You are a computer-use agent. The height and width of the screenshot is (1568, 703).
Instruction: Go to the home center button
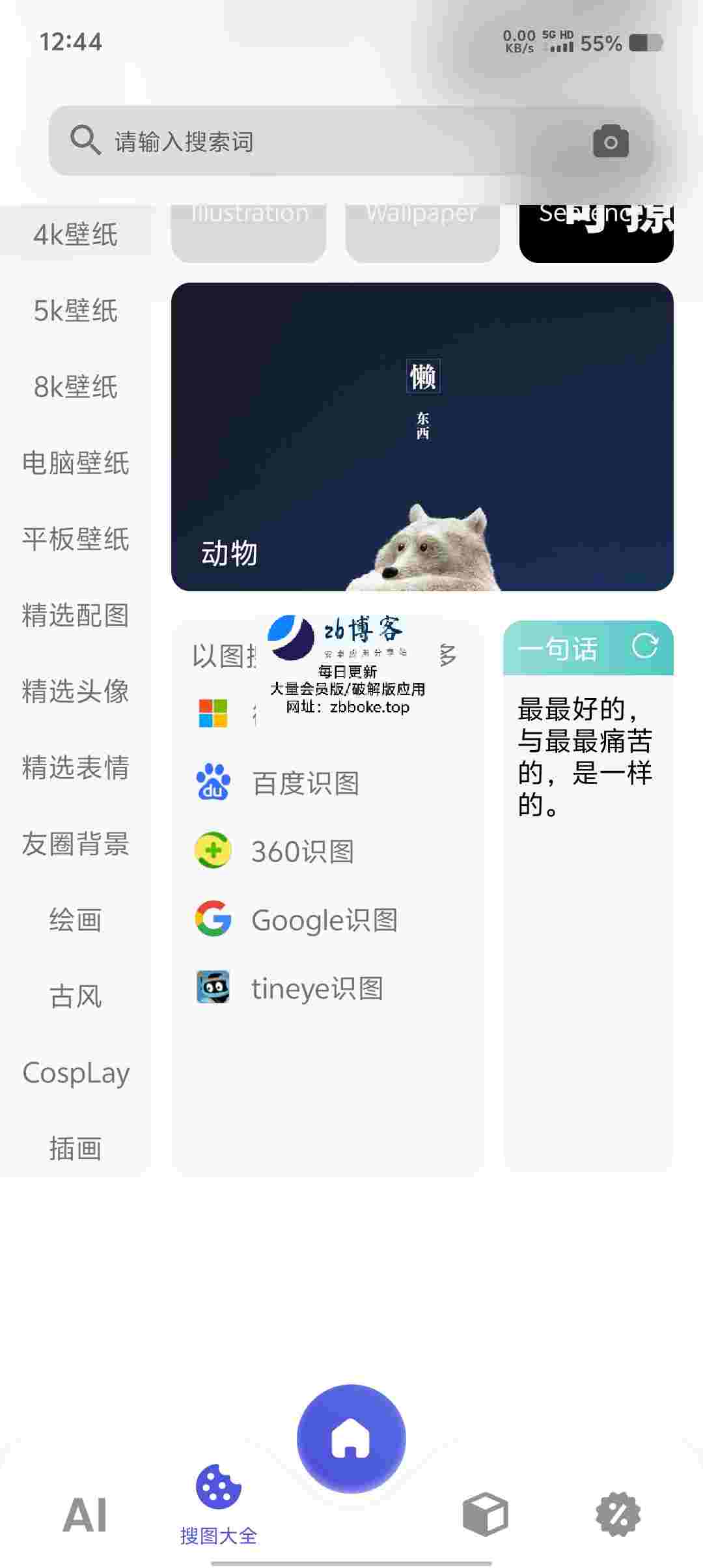tap(351, 1439)
